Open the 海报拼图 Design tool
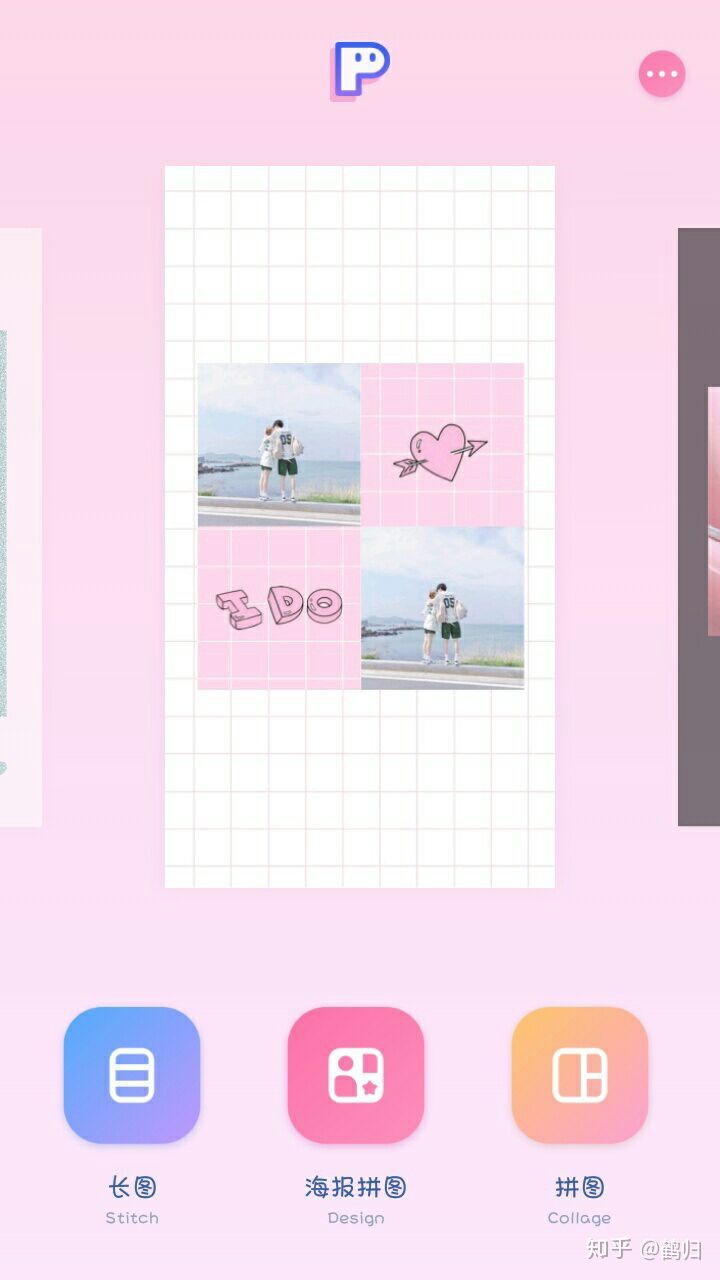This screenshot has height=1280, width=720. pos(356,1075)
